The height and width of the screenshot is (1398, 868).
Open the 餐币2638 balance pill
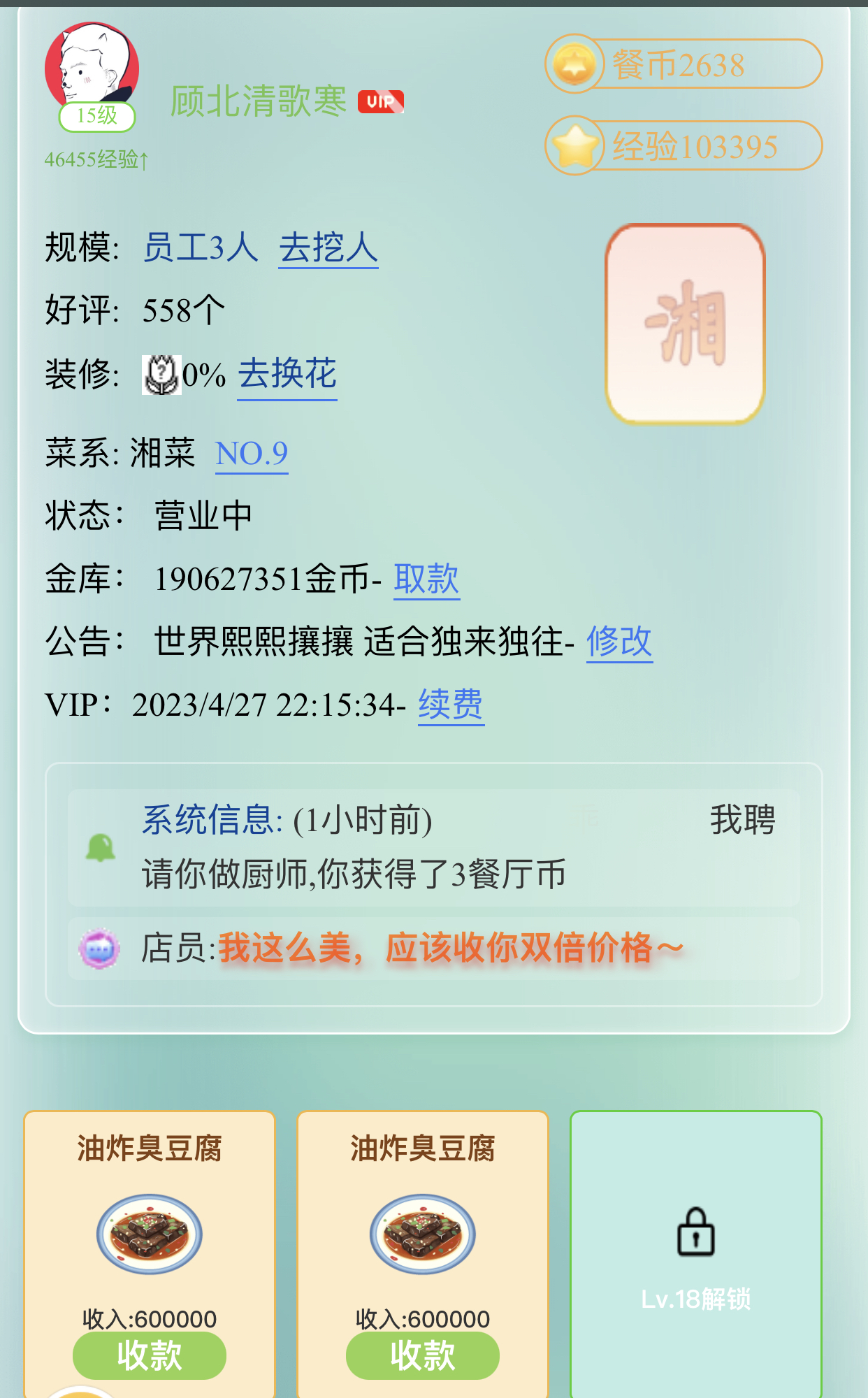683,64
